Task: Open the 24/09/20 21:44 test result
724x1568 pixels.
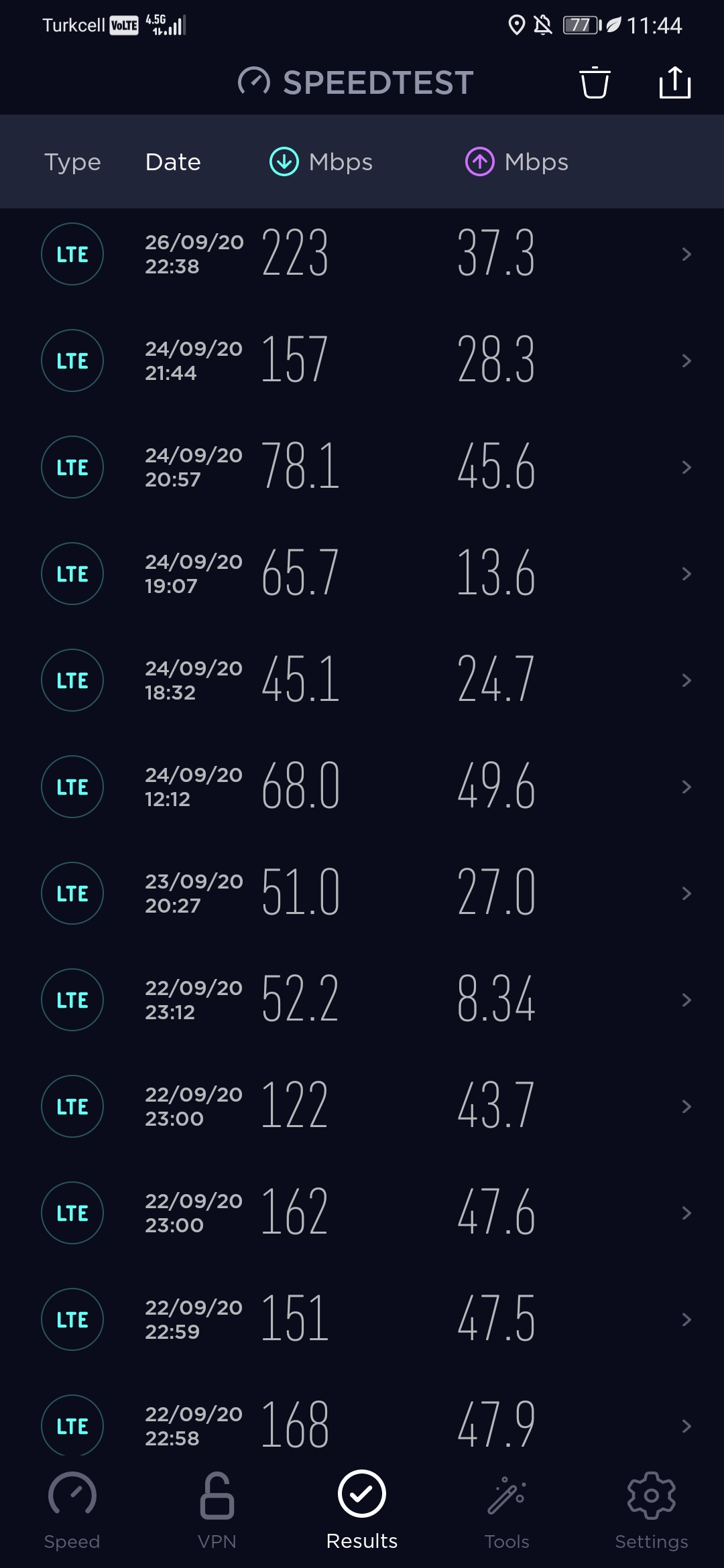Action: click(x=362, y=361)
